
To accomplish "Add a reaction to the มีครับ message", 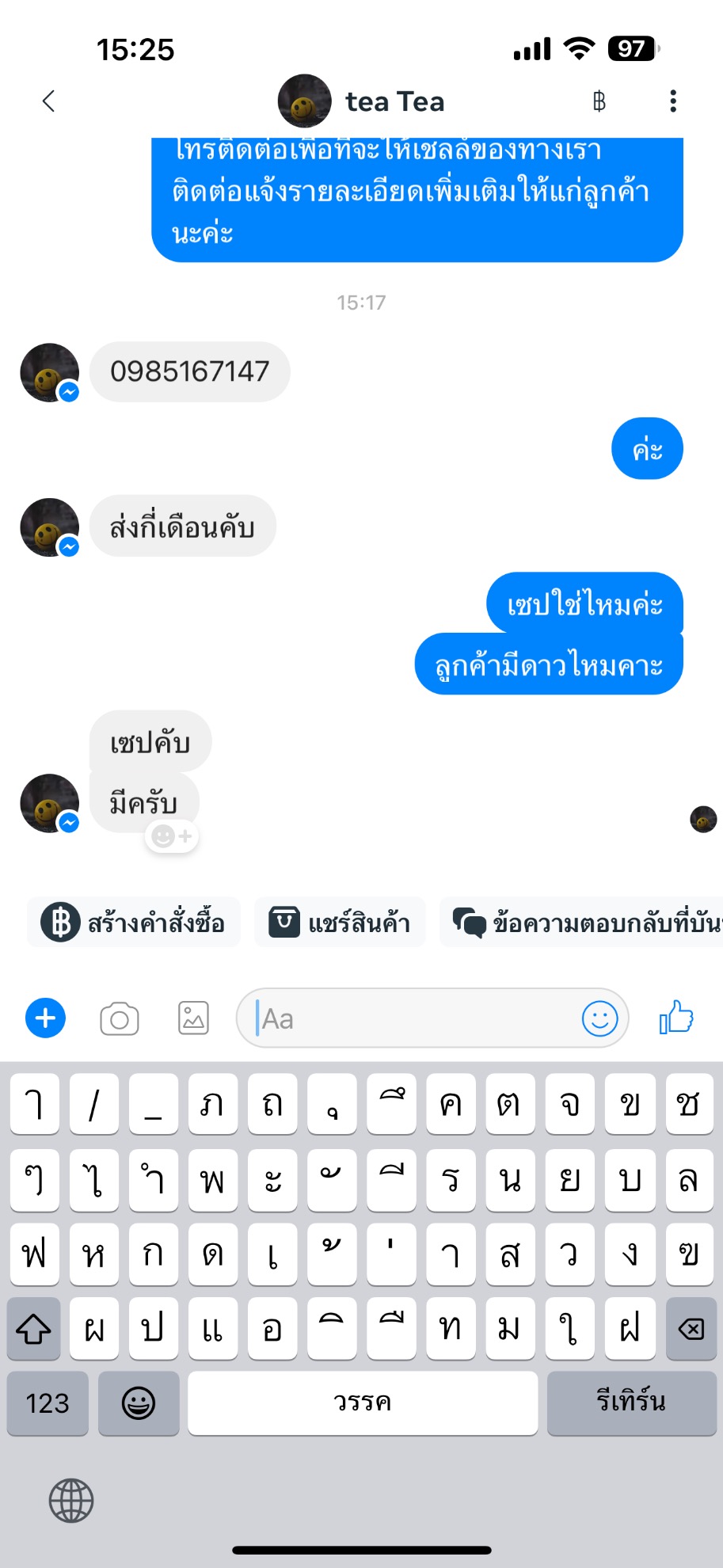I will [x=172, y=836].
